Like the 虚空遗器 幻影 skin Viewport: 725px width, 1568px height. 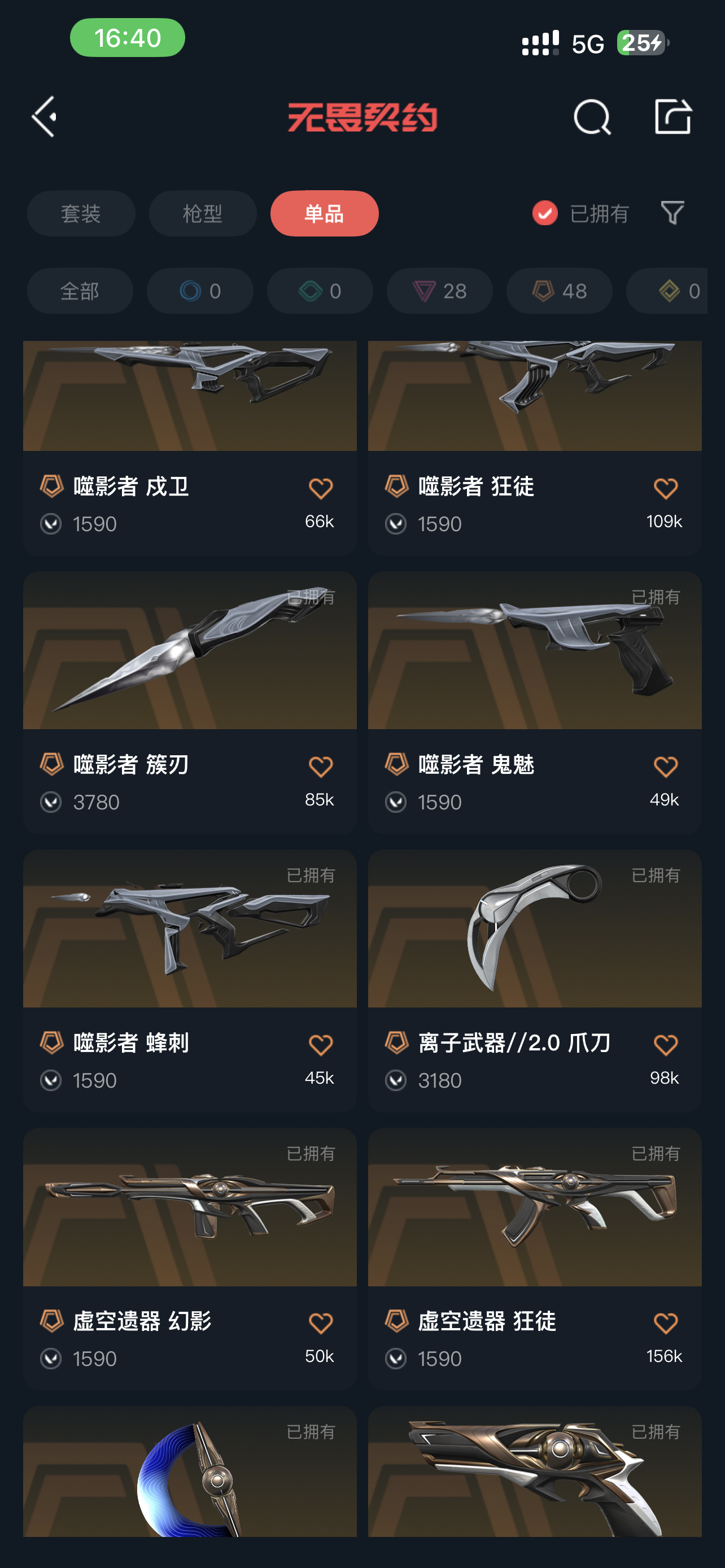(320, 1323)
